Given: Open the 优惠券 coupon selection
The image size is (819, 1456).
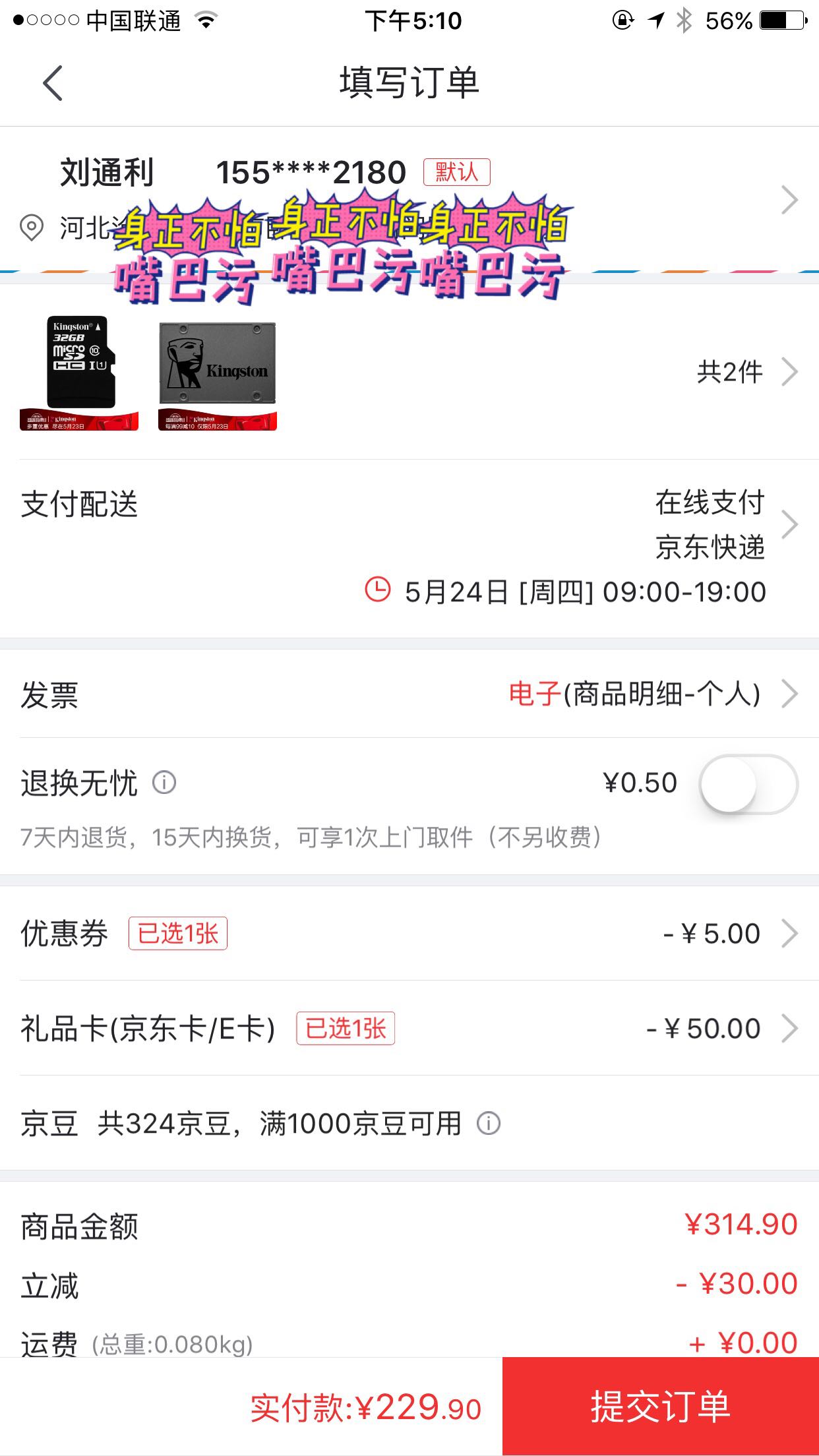Looking at the screenshot, I should click(x=409, y=934).
